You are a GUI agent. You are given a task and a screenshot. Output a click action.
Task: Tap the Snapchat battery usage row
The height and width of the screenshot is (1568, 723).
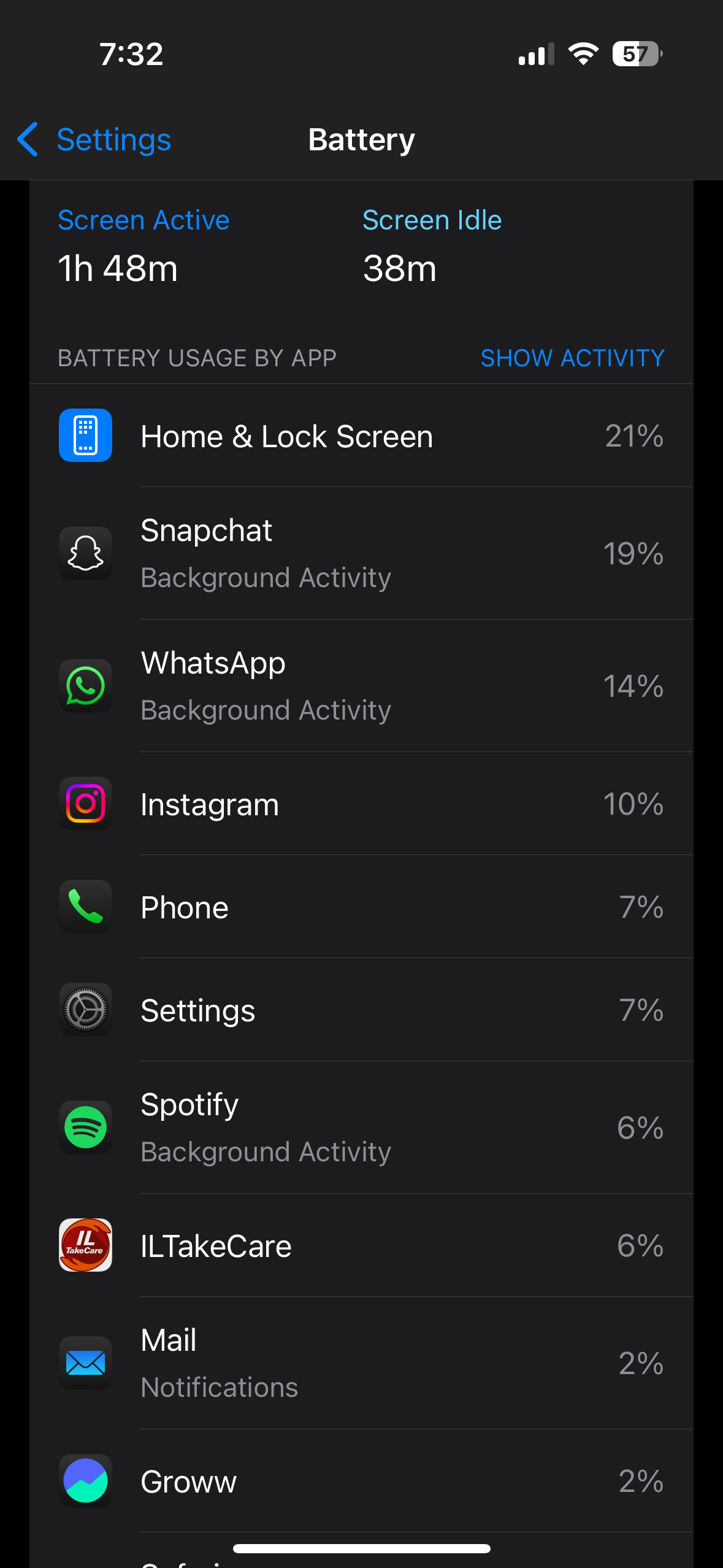pyautogui.click(x=361, y=553)
